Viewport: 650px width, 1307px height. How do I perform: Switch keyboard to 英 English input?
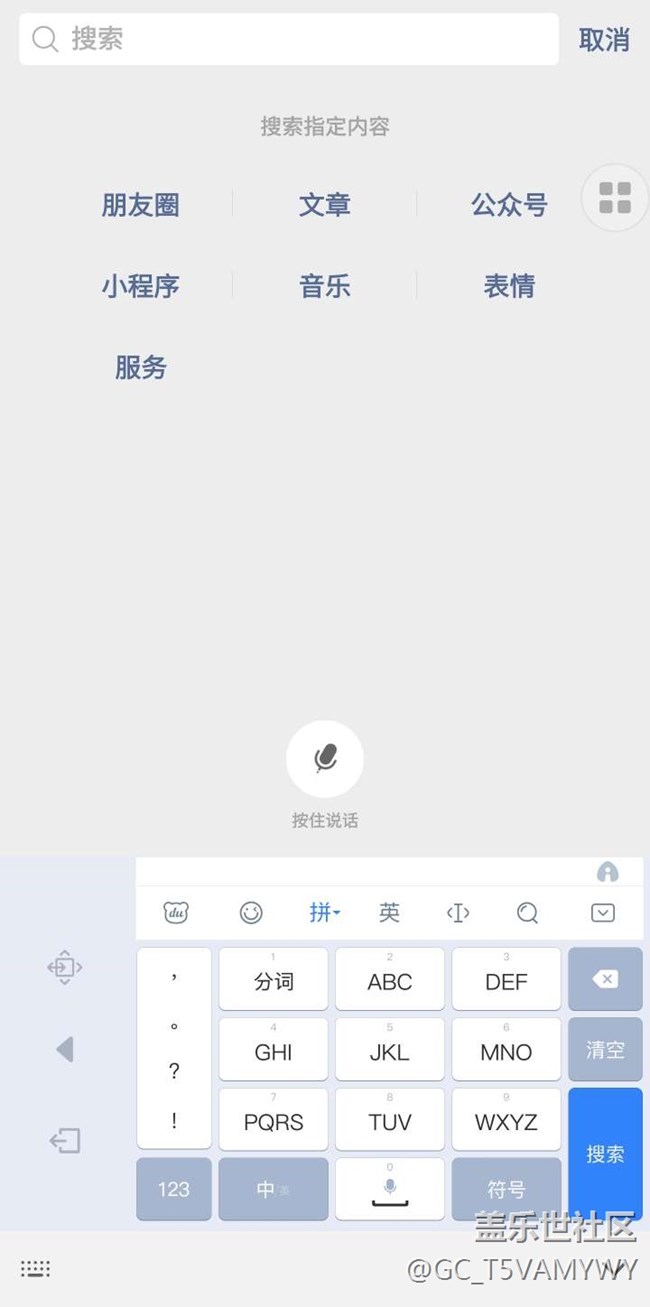pyautogui.click(x=389, y=912)
